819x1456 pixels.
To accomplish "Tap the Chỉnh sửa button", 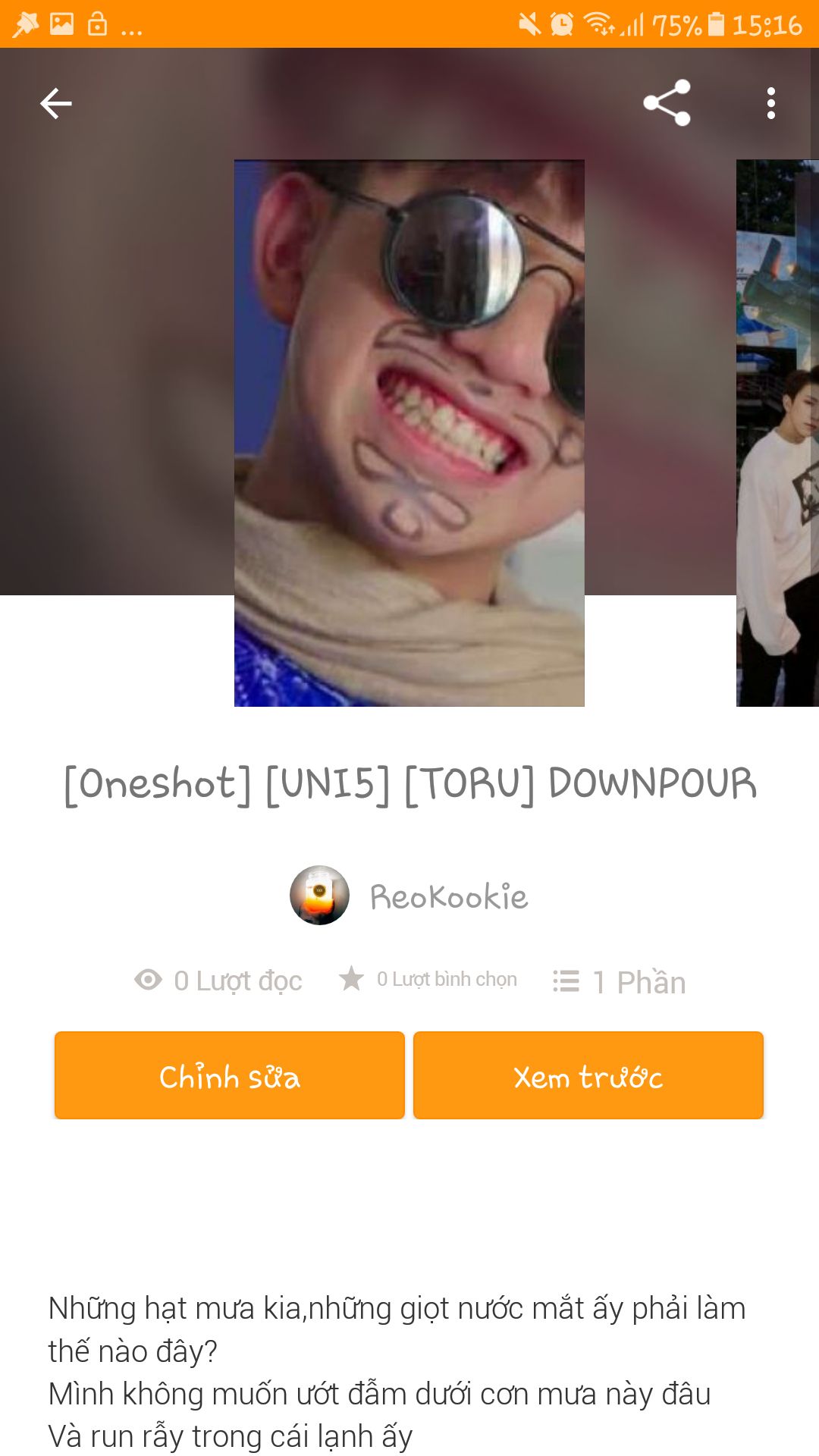I will (230, 1075).
